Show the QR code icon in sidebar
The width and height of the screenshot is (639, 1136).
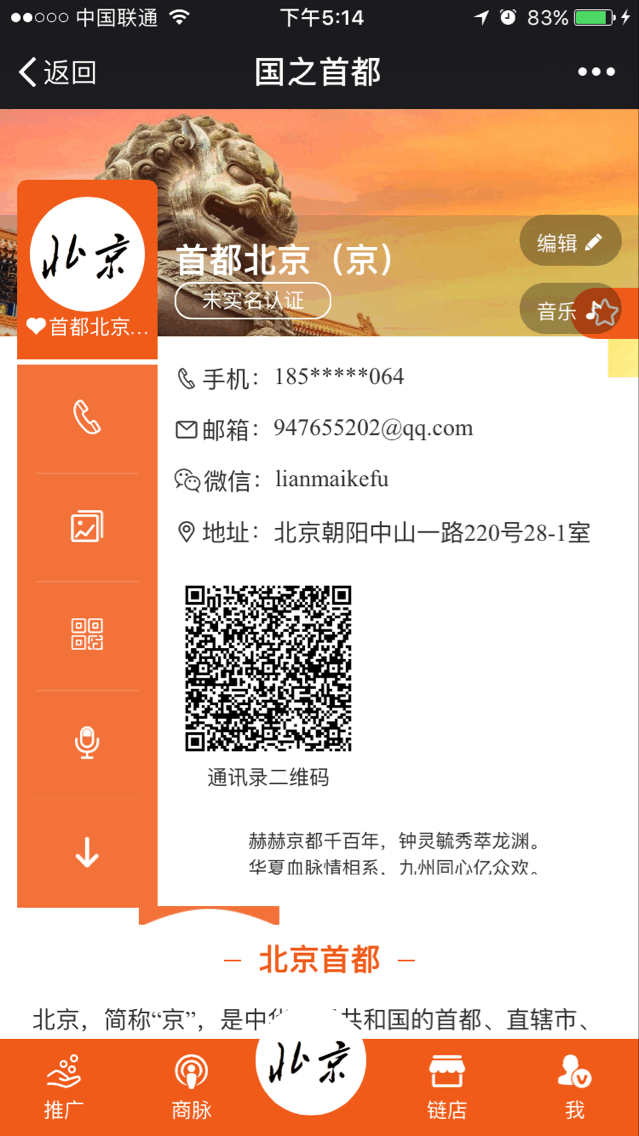87,634
